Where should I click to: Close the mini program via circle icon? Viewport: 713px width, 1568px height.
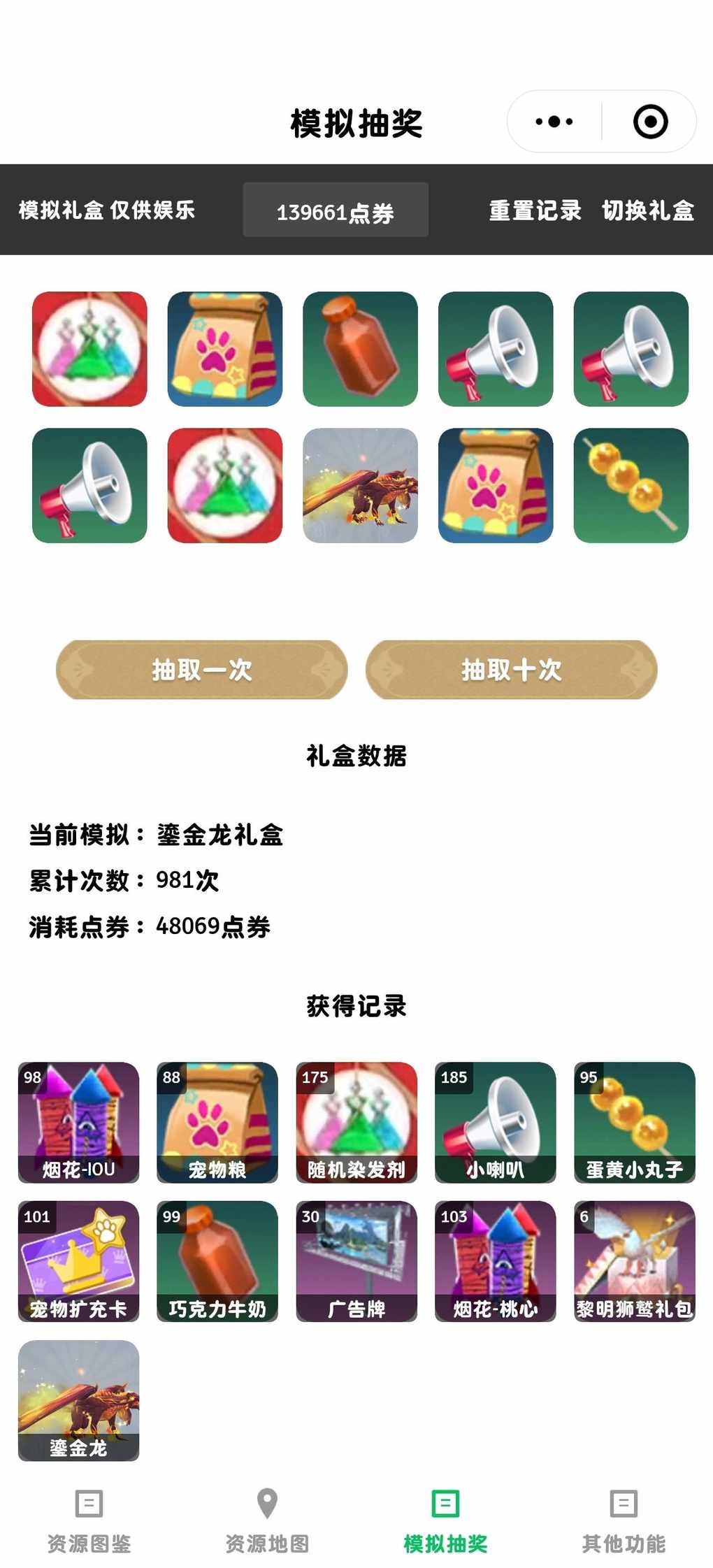click(x=650, y=122)
